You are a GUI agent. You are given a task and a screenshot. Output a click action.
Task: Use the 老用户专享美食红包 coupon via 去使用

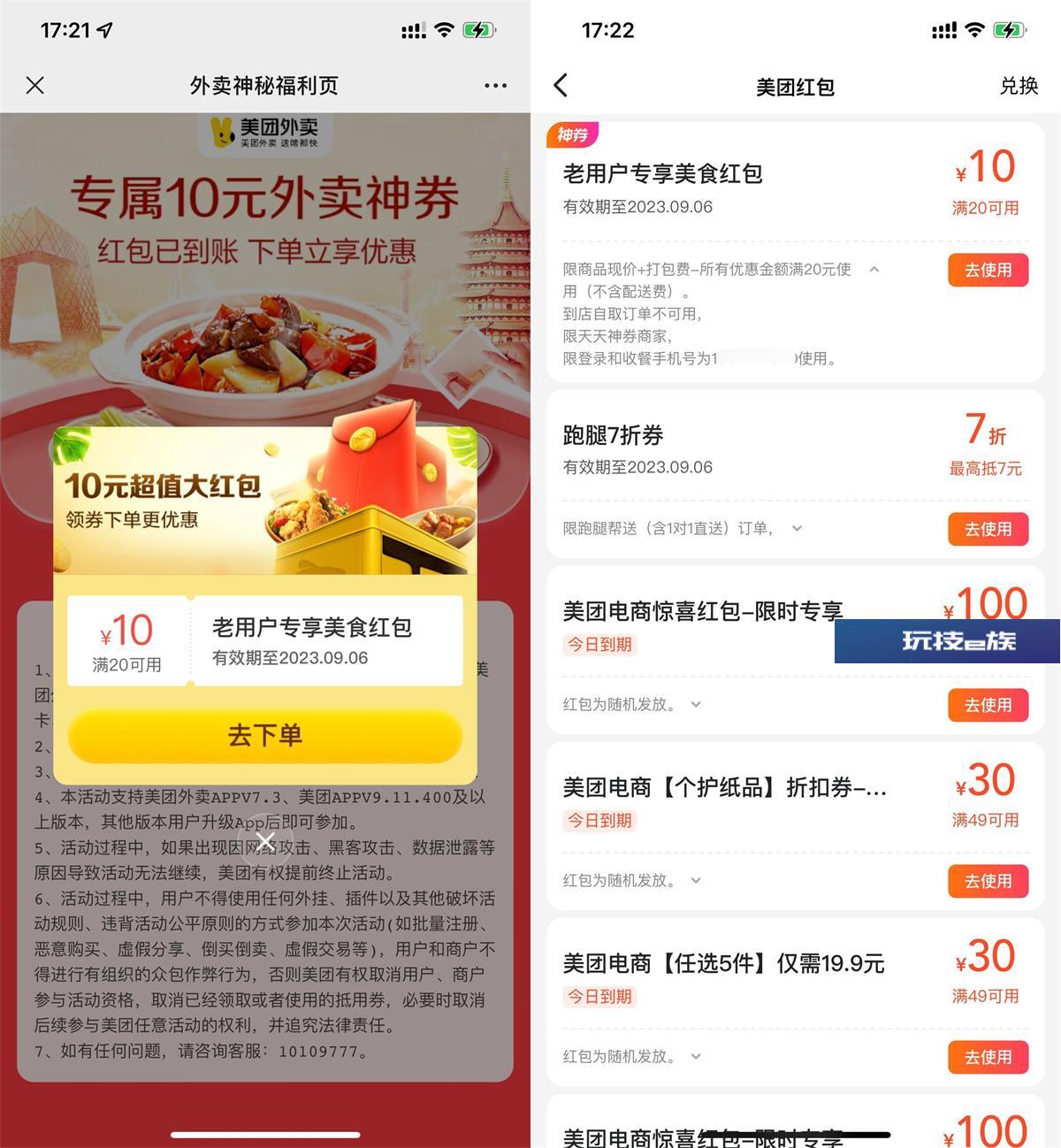coord(988,270)
